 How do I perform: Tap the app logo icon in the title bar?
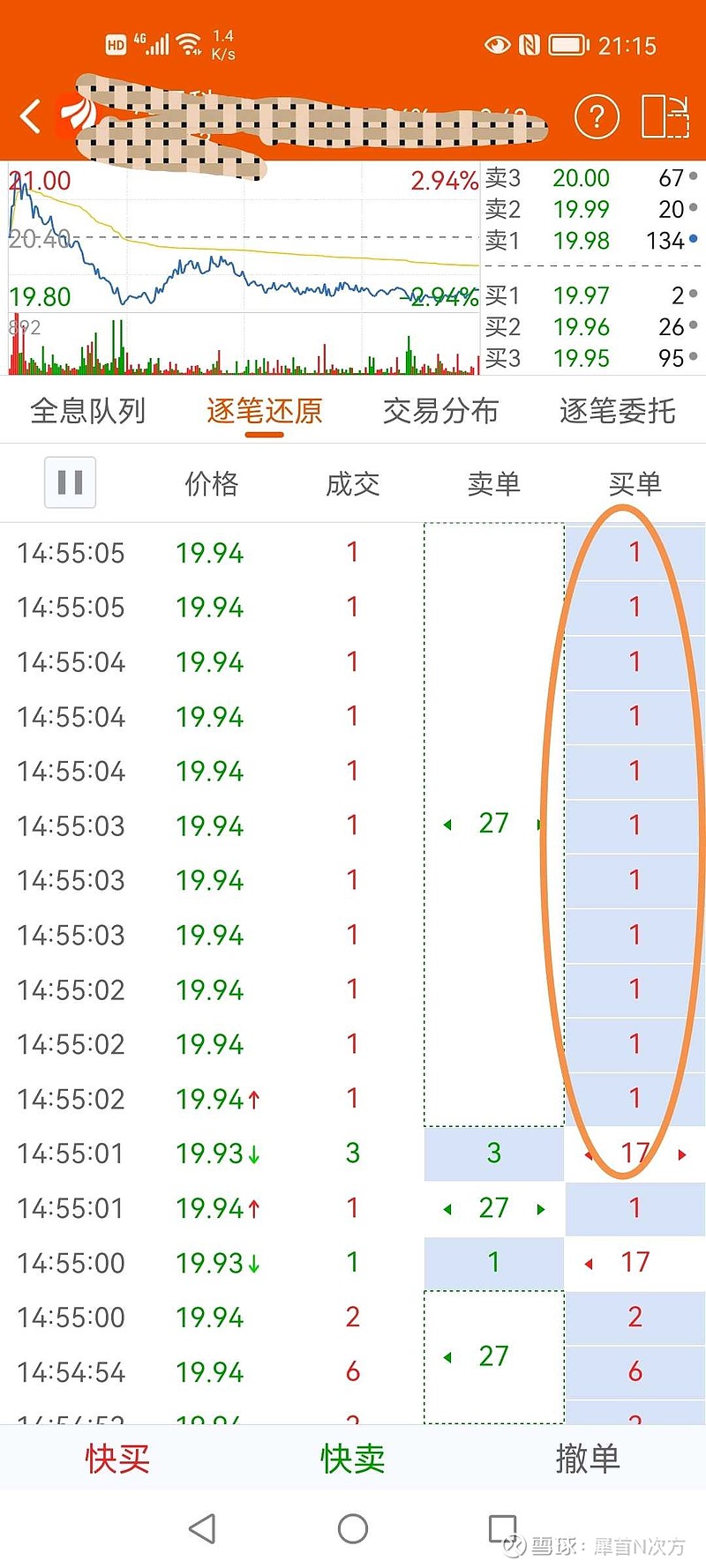tap(79, 113)
